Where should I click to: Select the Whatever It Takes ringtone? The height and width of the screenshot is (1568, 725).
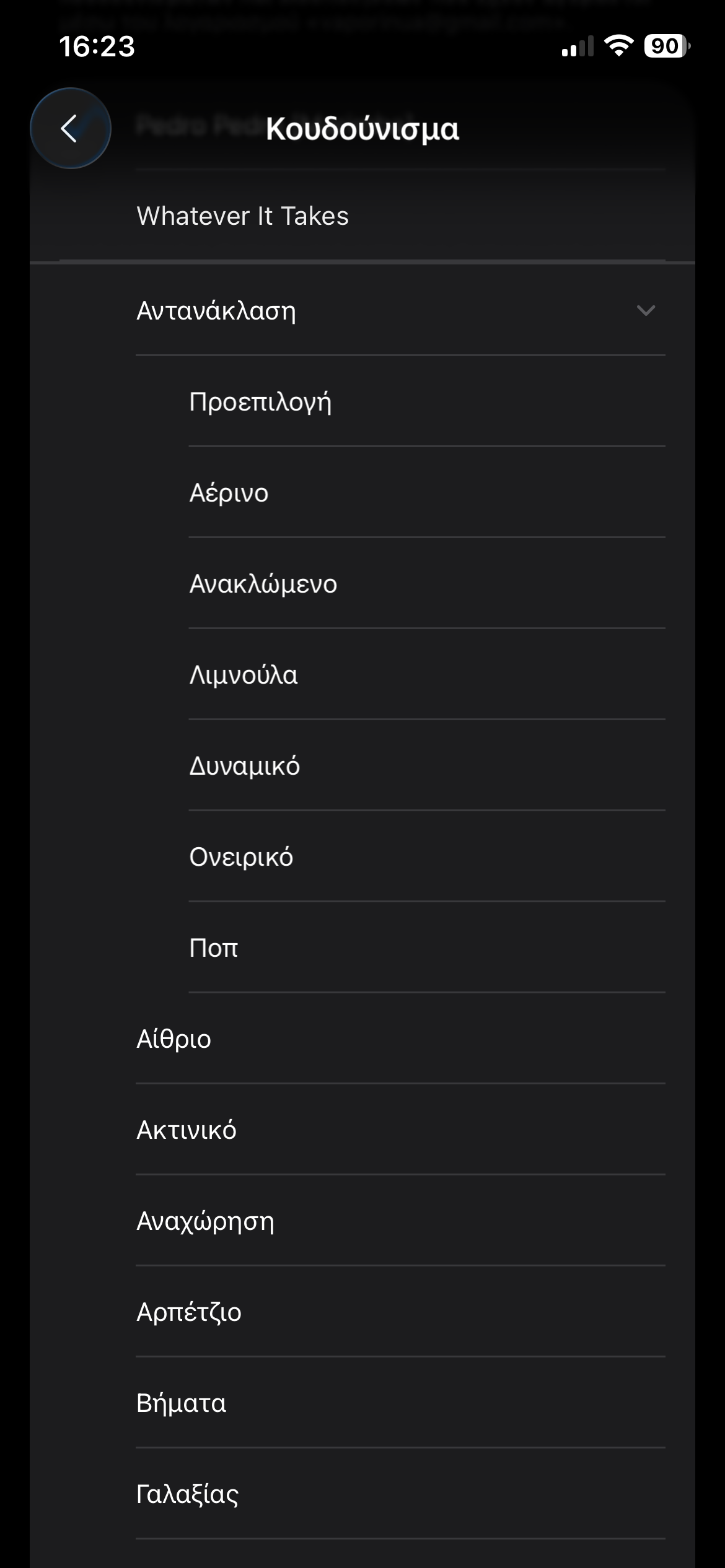tap(362, 216)
